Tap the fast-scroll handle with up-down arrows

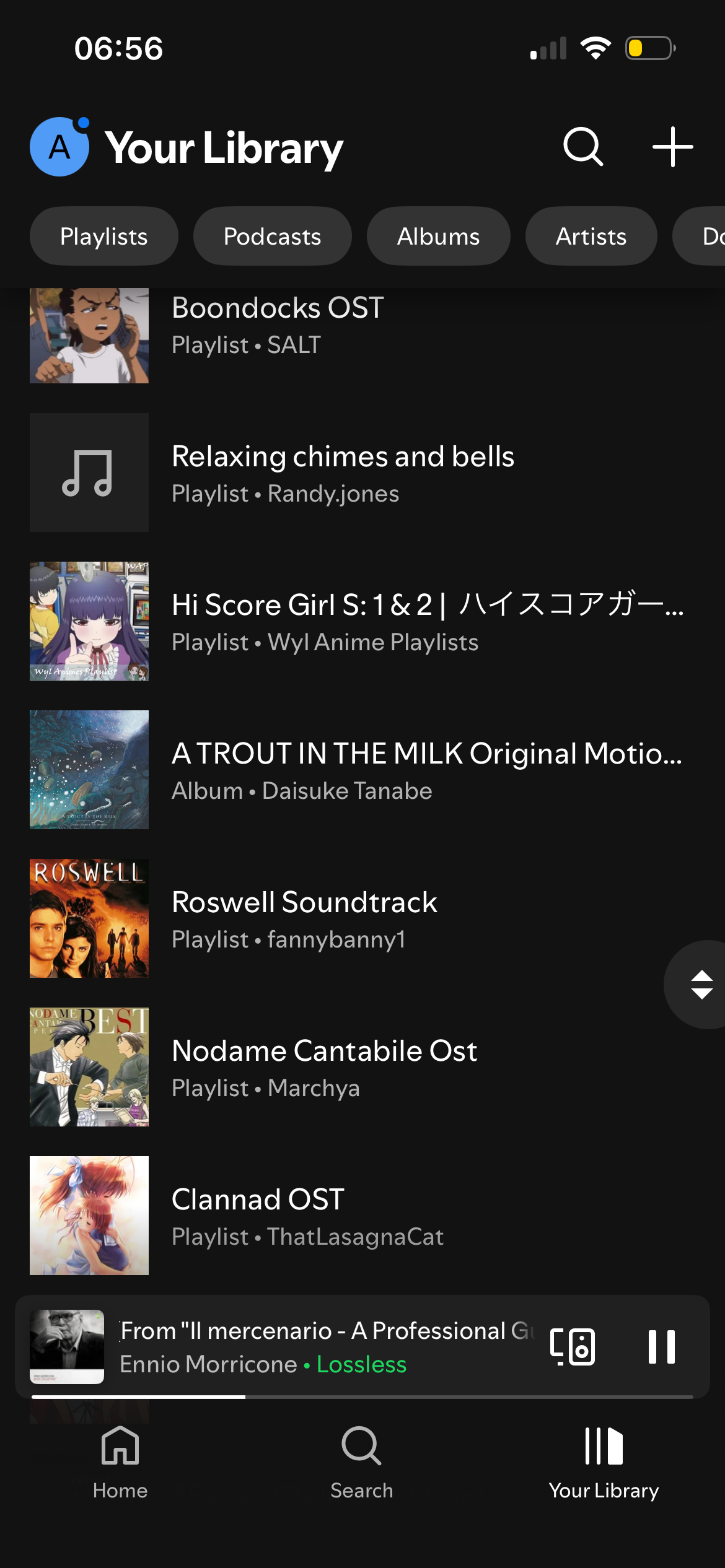pyautogui.click(x=701, y=985)
